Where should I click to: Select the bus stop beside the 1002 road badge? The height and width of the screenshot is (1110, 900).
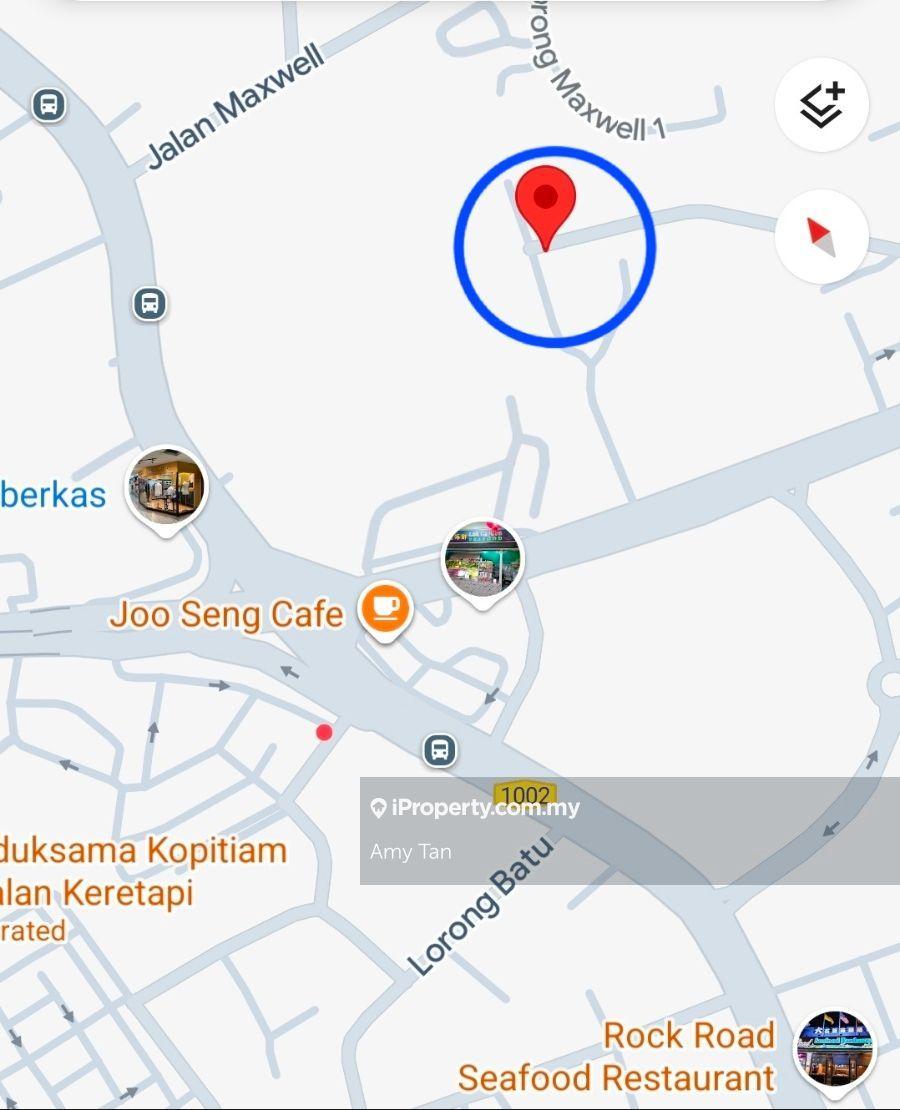pos(438,749)
